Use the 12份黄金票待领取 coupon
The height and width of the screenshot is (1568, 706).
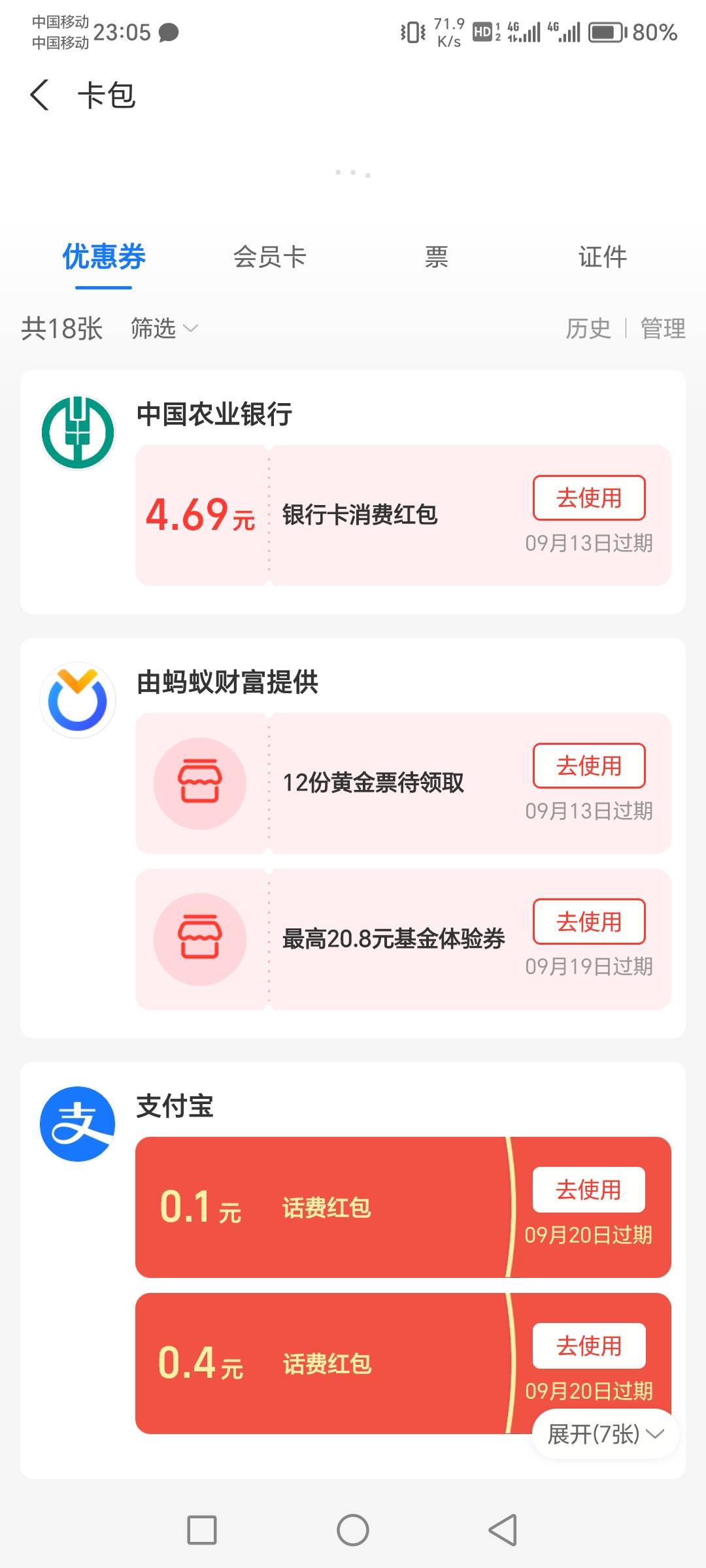pos(588,766)
